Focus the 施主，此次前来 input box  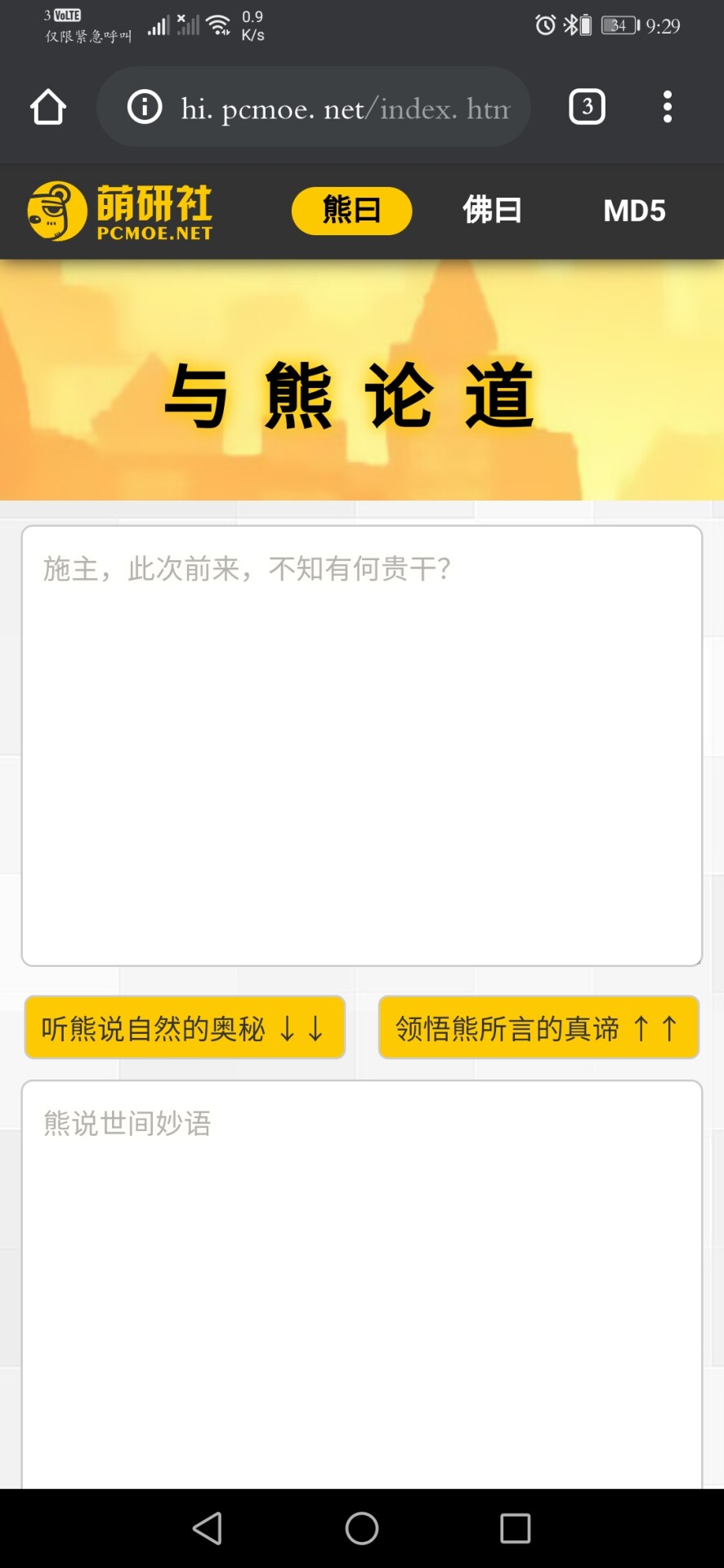(361, 745)
